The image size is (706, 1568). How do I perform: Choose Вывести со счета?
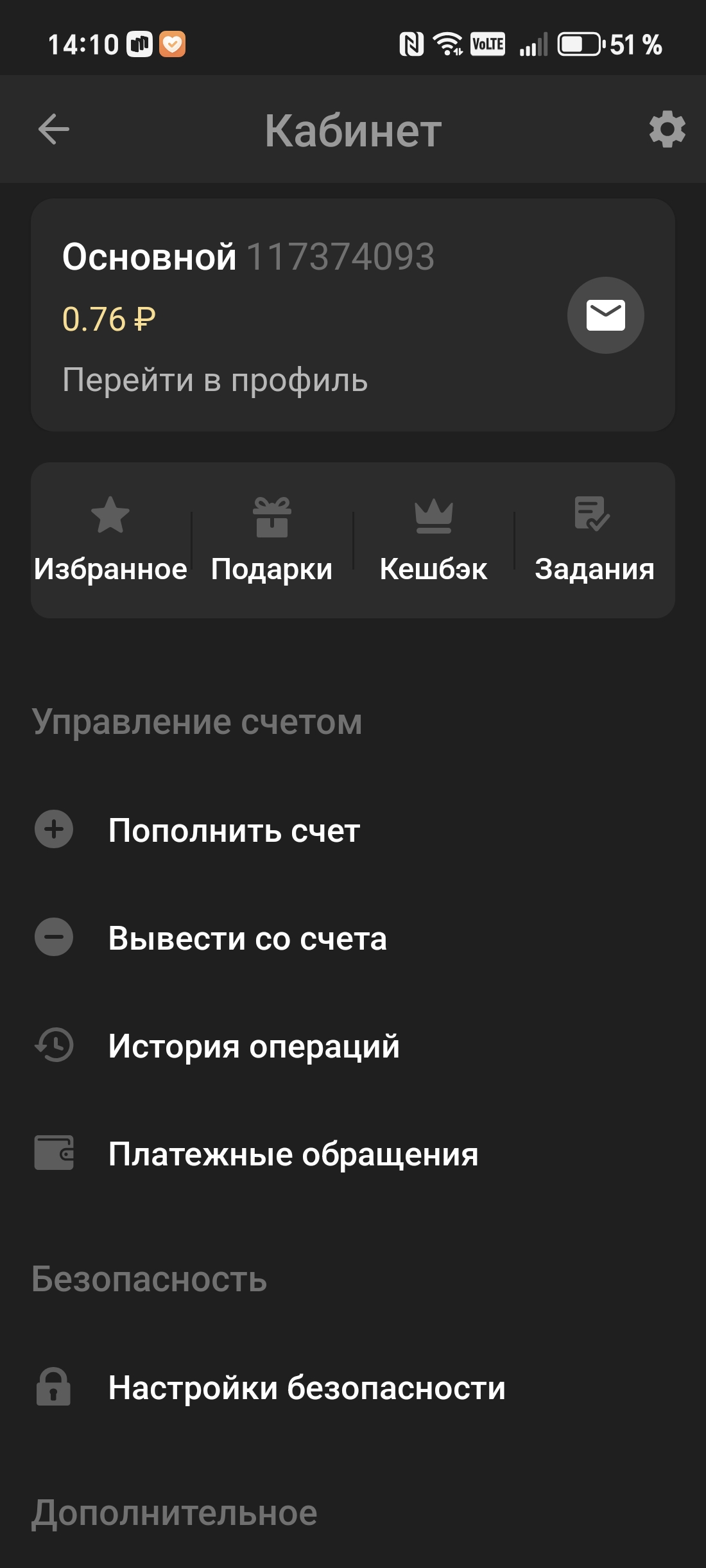247,938
